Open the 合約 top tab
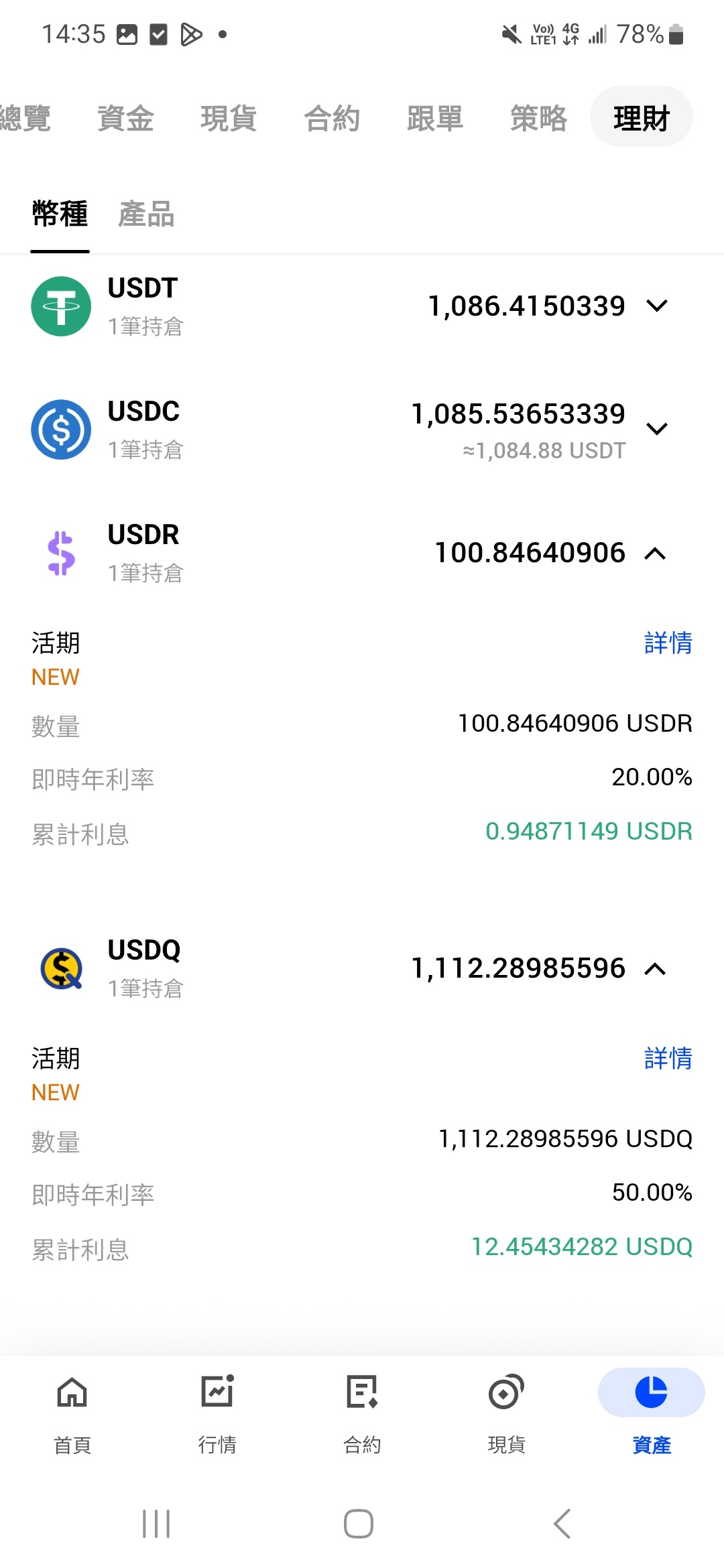The width and height of the screenshot is (724, 1568). (332, 118)
